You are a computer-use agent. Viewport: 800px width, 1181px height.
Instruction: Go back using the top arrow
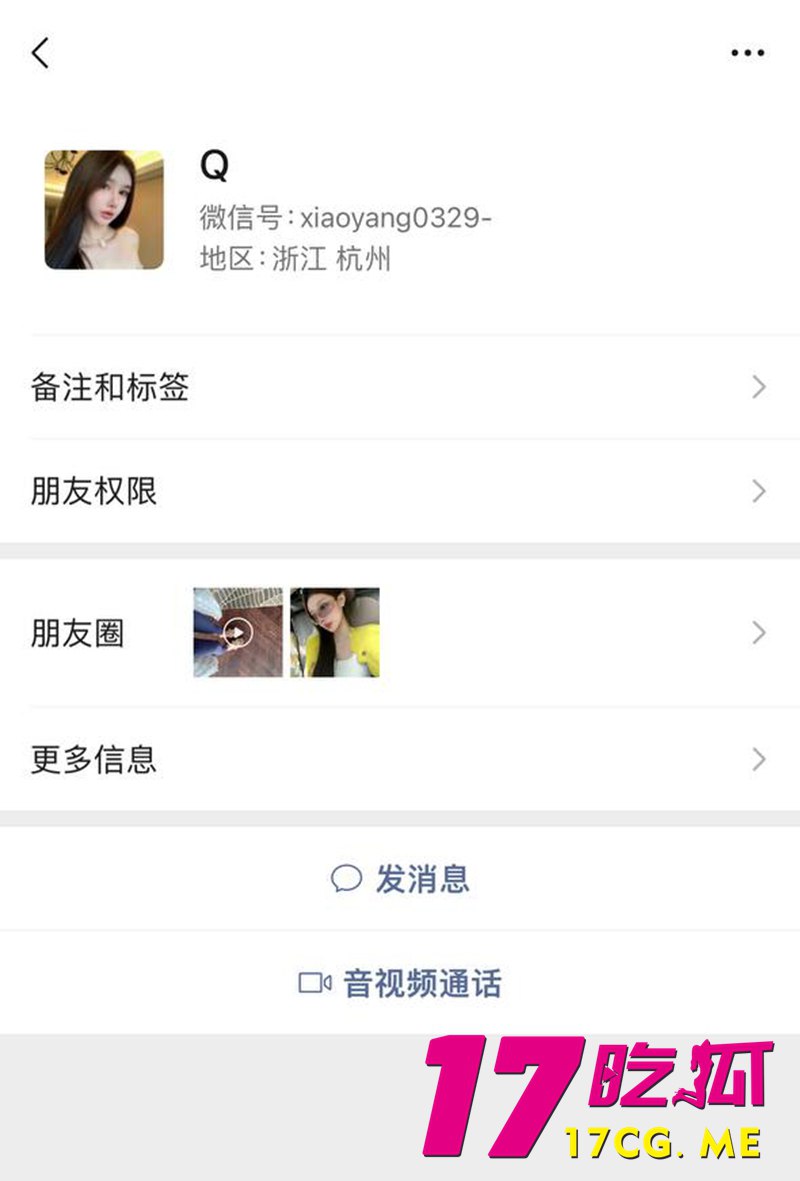[40, 53]
